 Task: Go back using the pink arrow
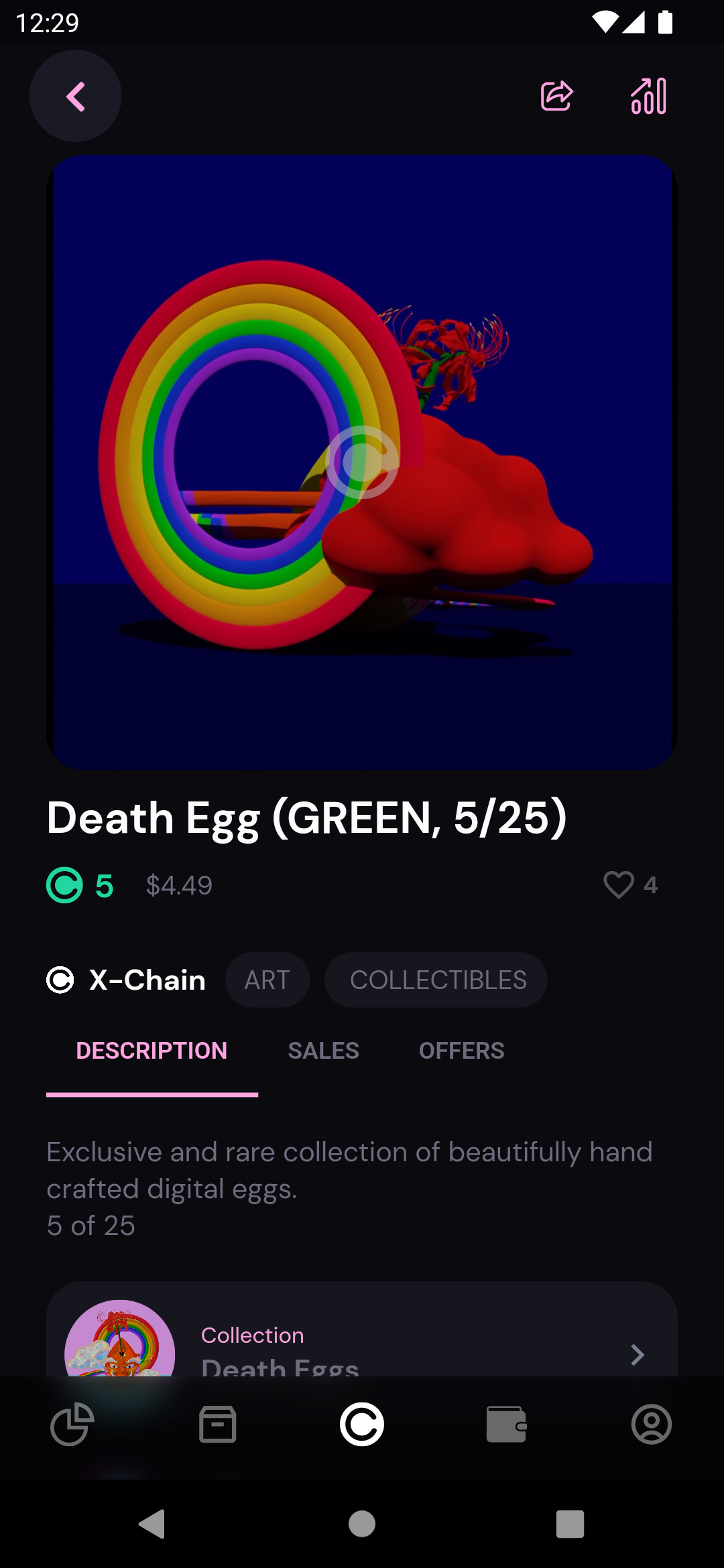[x=75, y=96]
